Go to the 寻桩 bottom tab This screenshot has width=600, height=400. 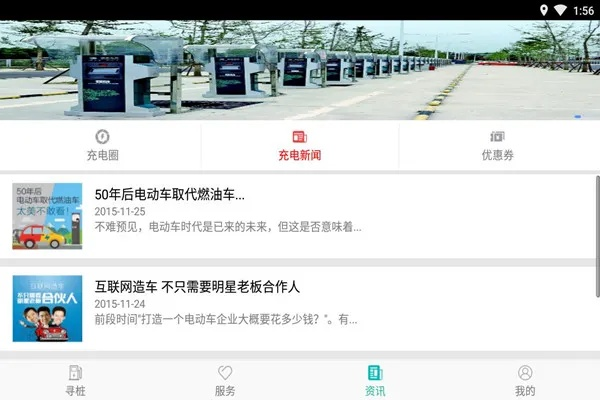[75, 381]
